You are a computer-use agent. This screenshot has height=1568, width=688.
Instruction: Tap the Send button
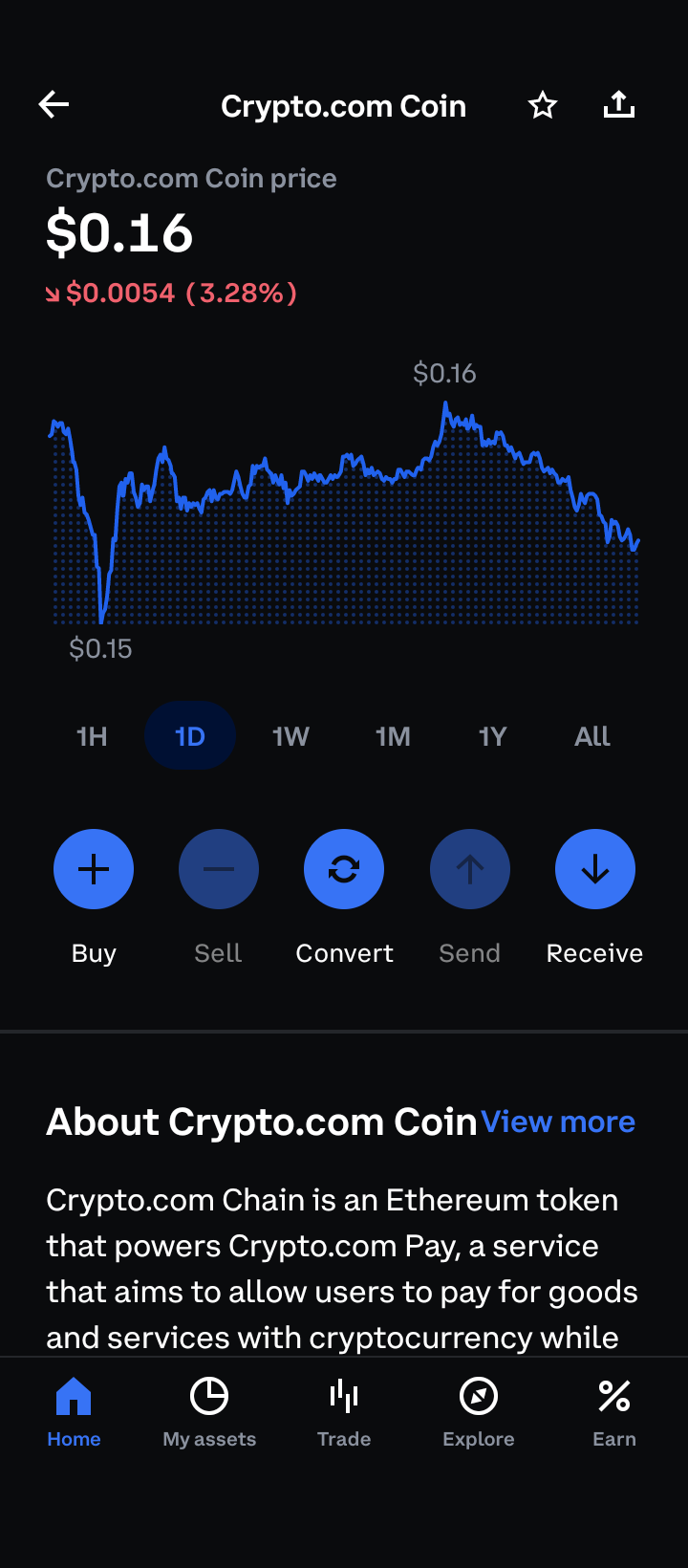coord(469,869)
